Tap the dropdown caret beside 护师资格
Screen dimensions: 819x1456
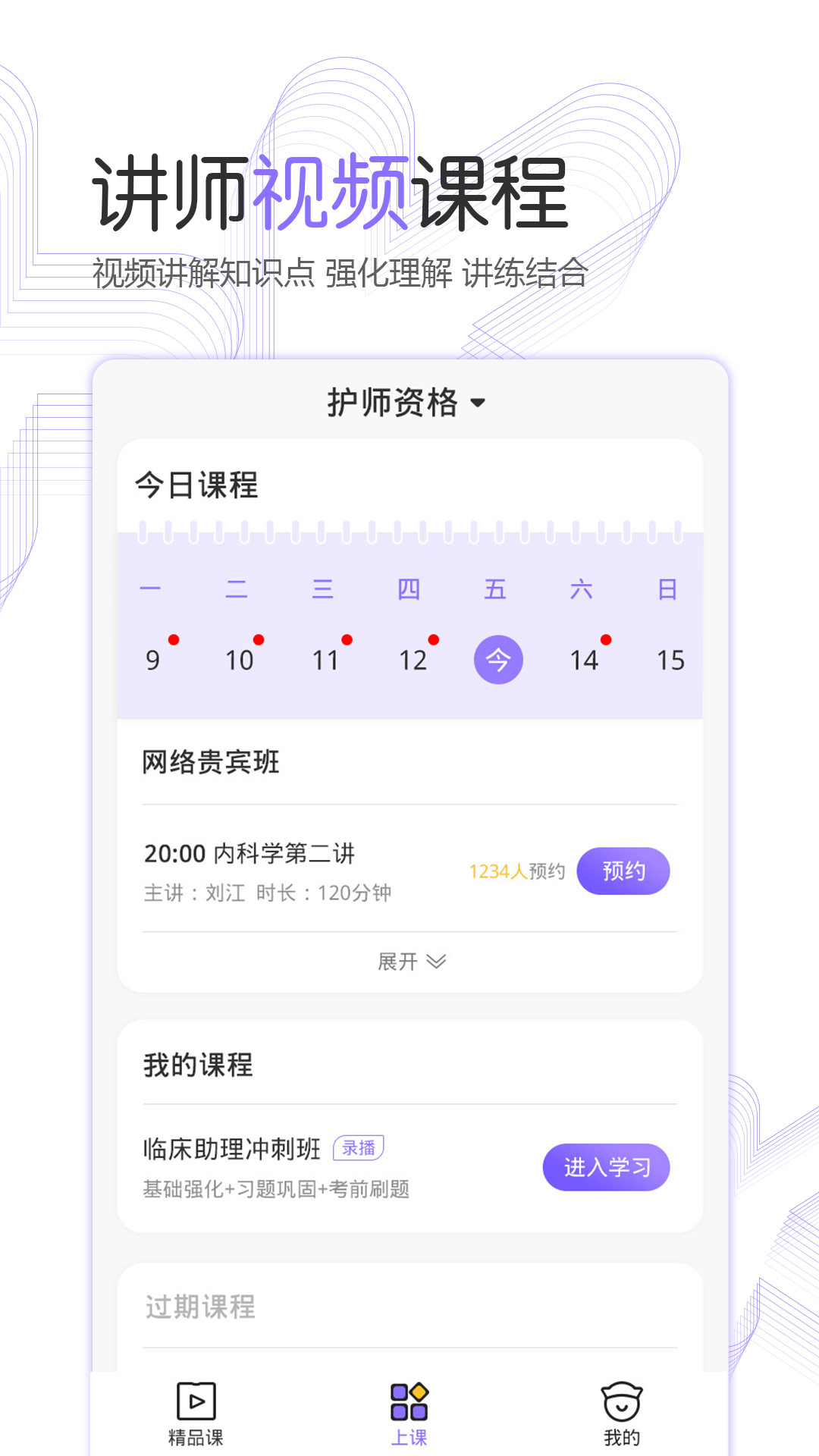478,405
